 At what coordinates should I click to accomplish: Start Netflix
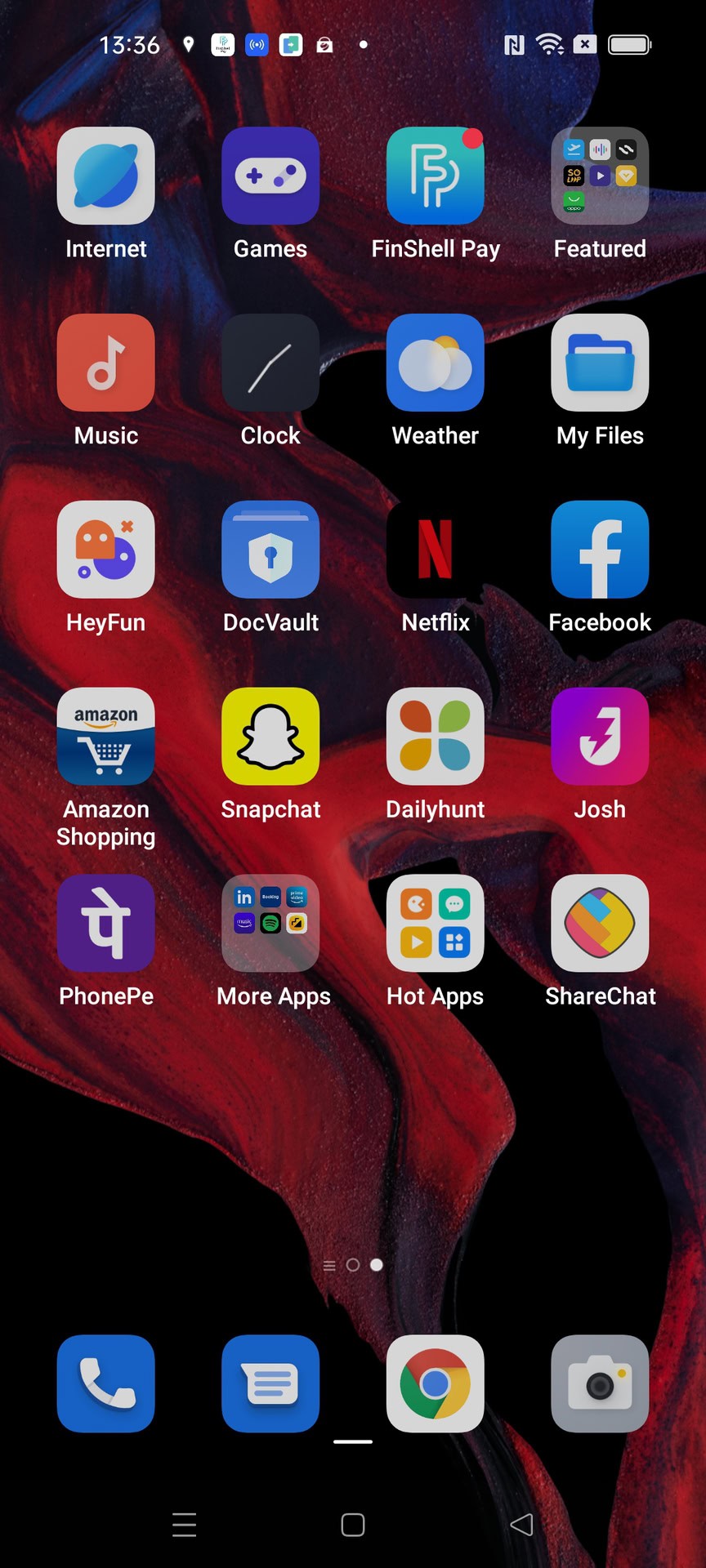(x=436, y=550)
